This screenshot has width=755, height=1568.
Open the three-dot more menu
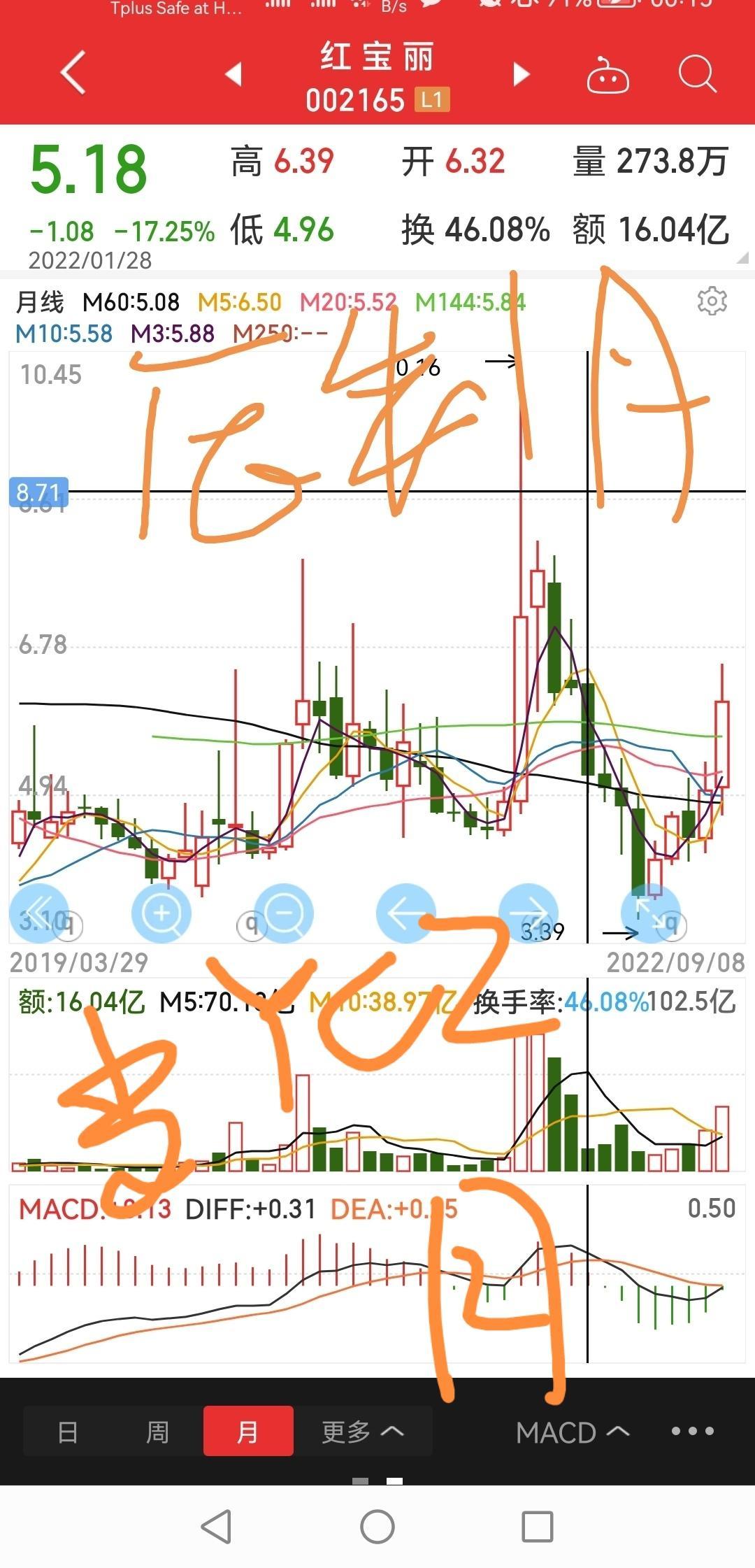pos(692,1431)
